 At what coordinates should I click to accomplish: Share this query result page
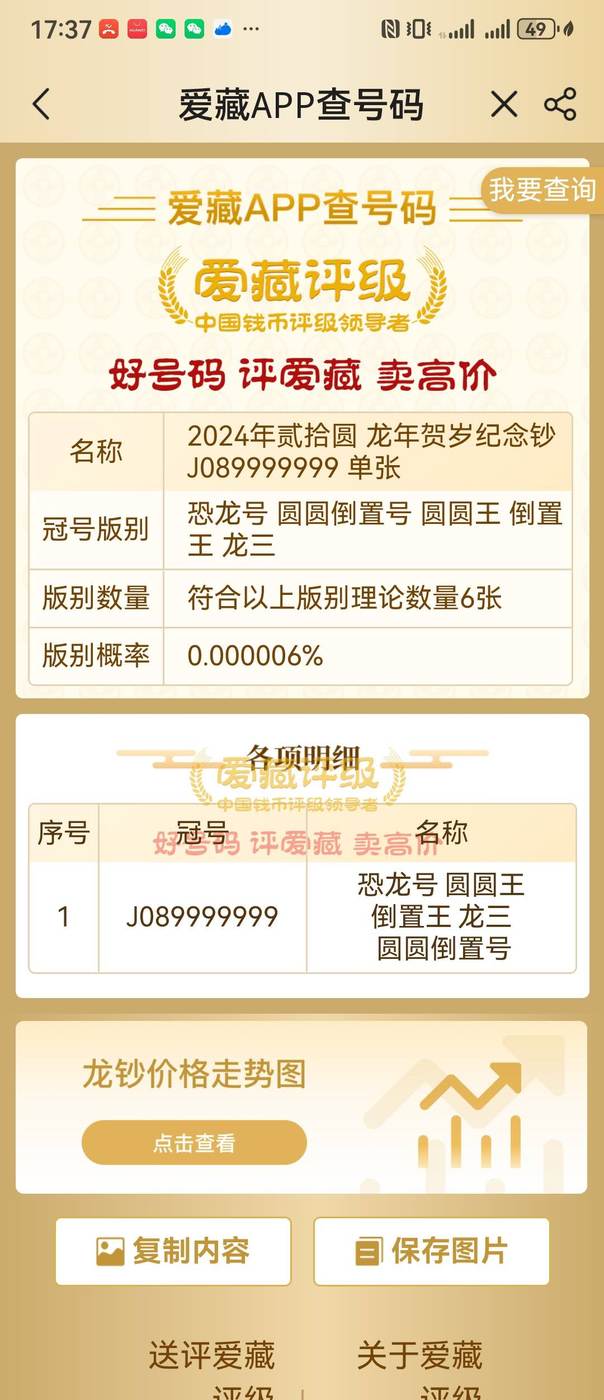pos(560,104)
